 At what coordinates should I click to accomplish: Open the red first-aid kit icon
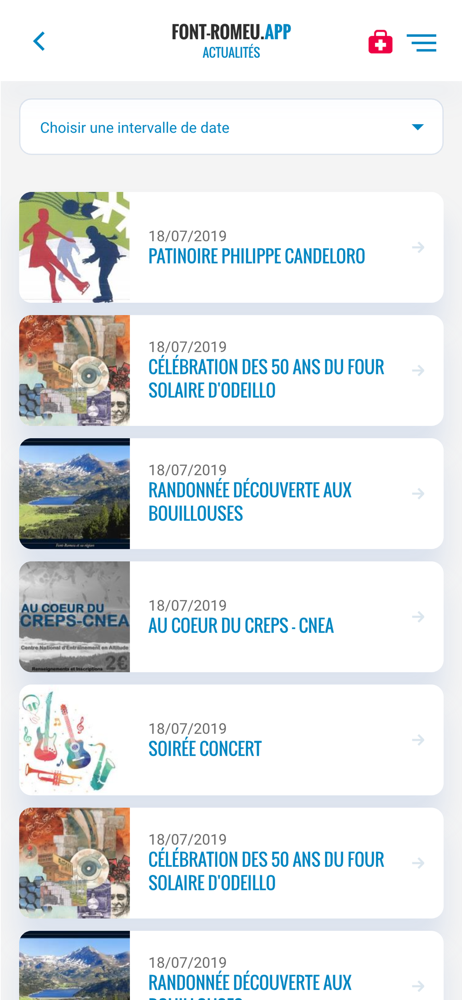[x=380, y=41]
